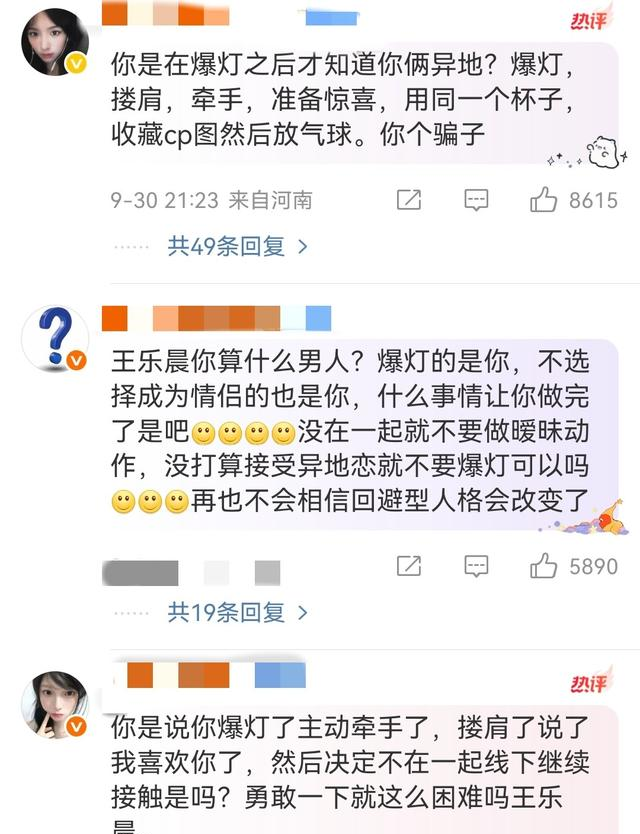Reply to the comment posted from 河南

pos(476,200)
